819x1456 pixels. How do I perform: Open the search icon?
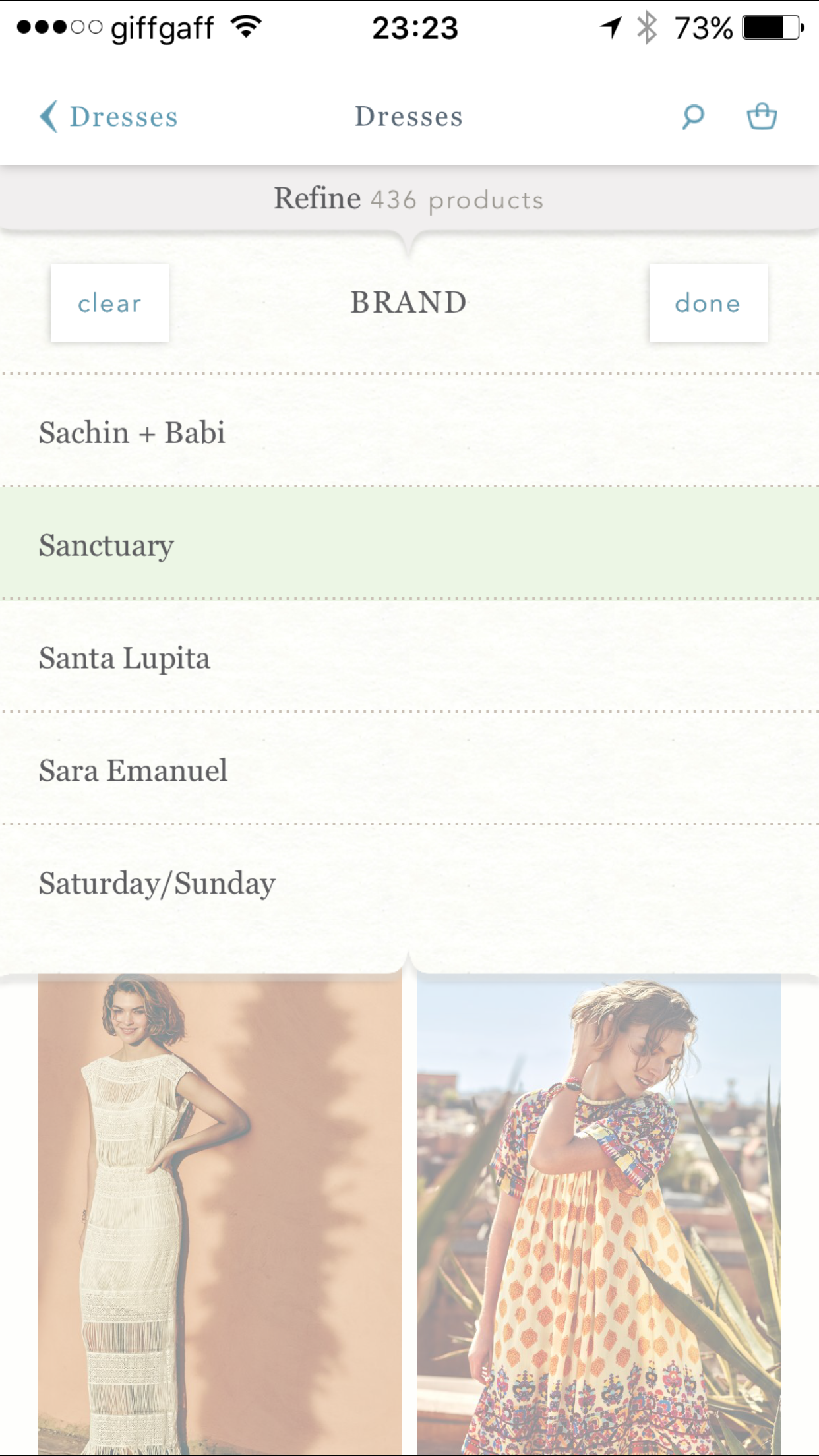pos(692,117)
